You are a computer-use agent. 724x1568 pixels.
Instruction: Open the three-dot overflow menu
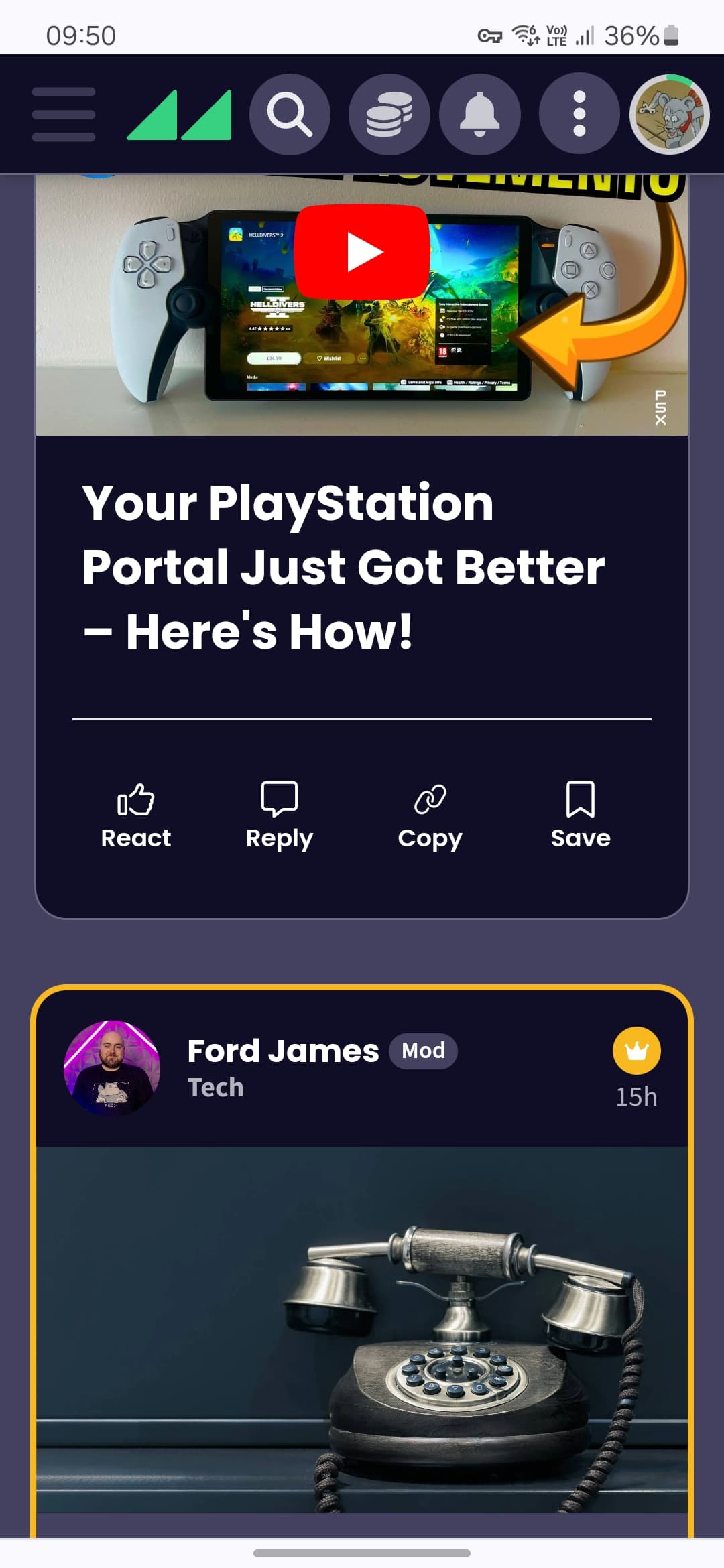tap(579, 114)
